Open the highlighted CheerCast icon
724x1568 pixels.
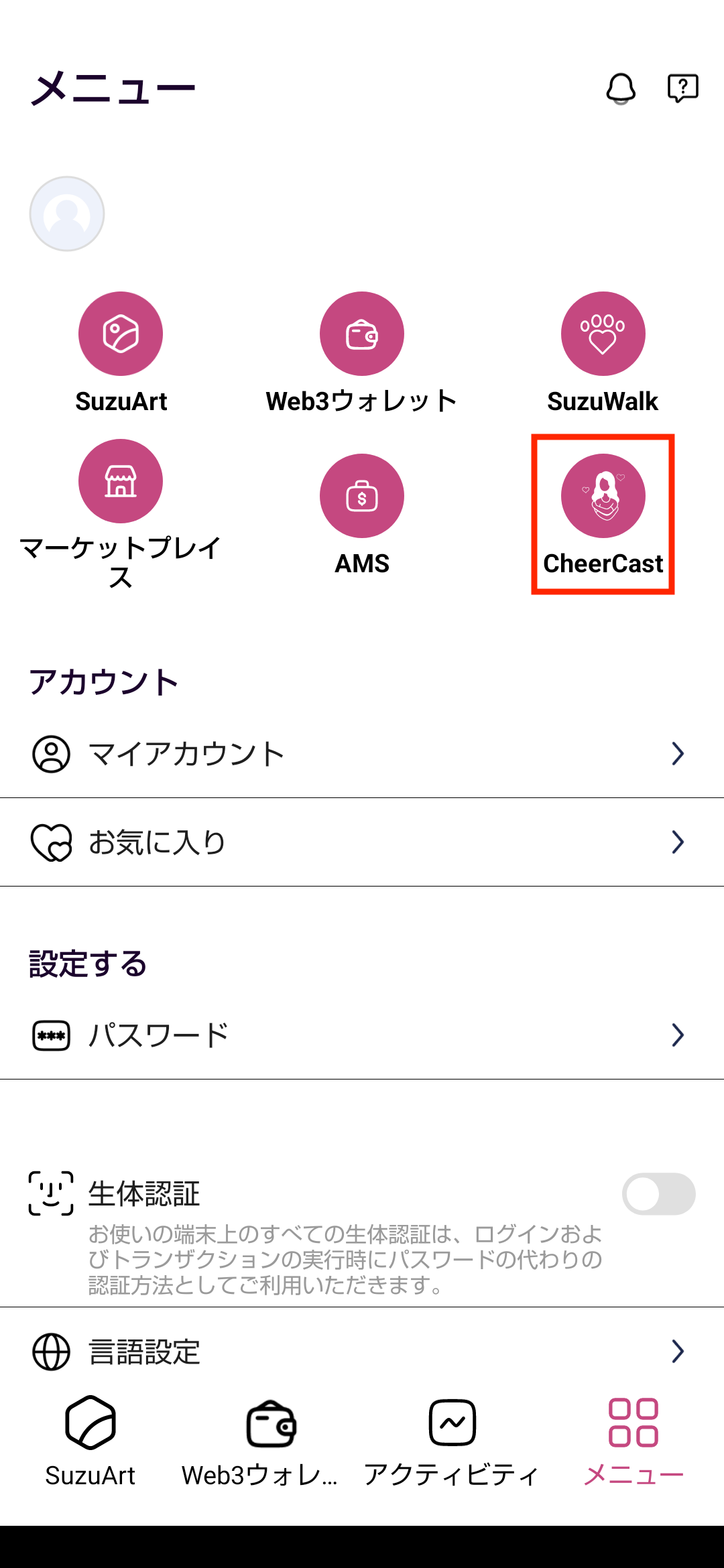click(x=603, y=496)
